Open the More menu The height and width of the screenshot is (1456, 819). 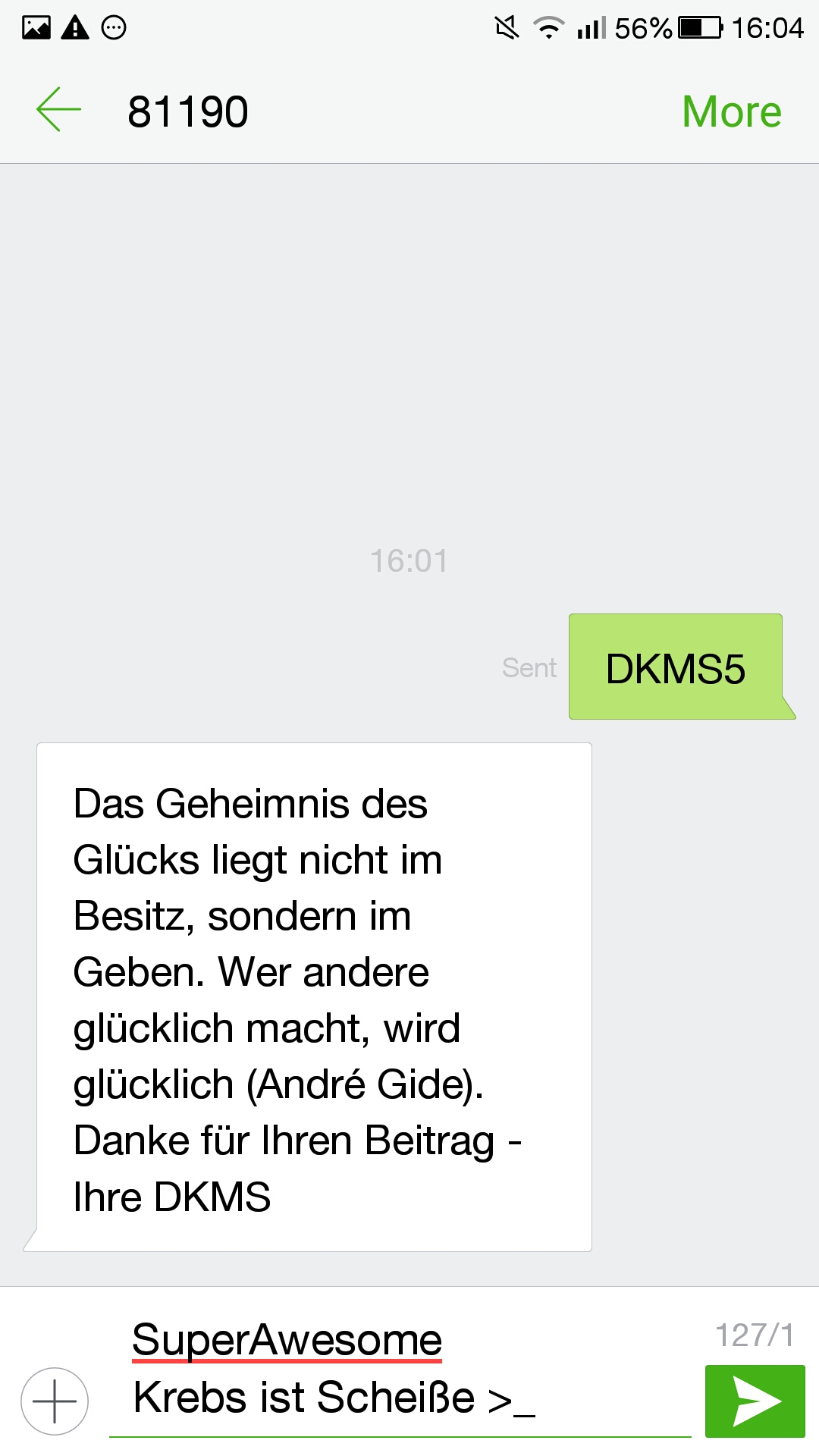tap(731, 111)
